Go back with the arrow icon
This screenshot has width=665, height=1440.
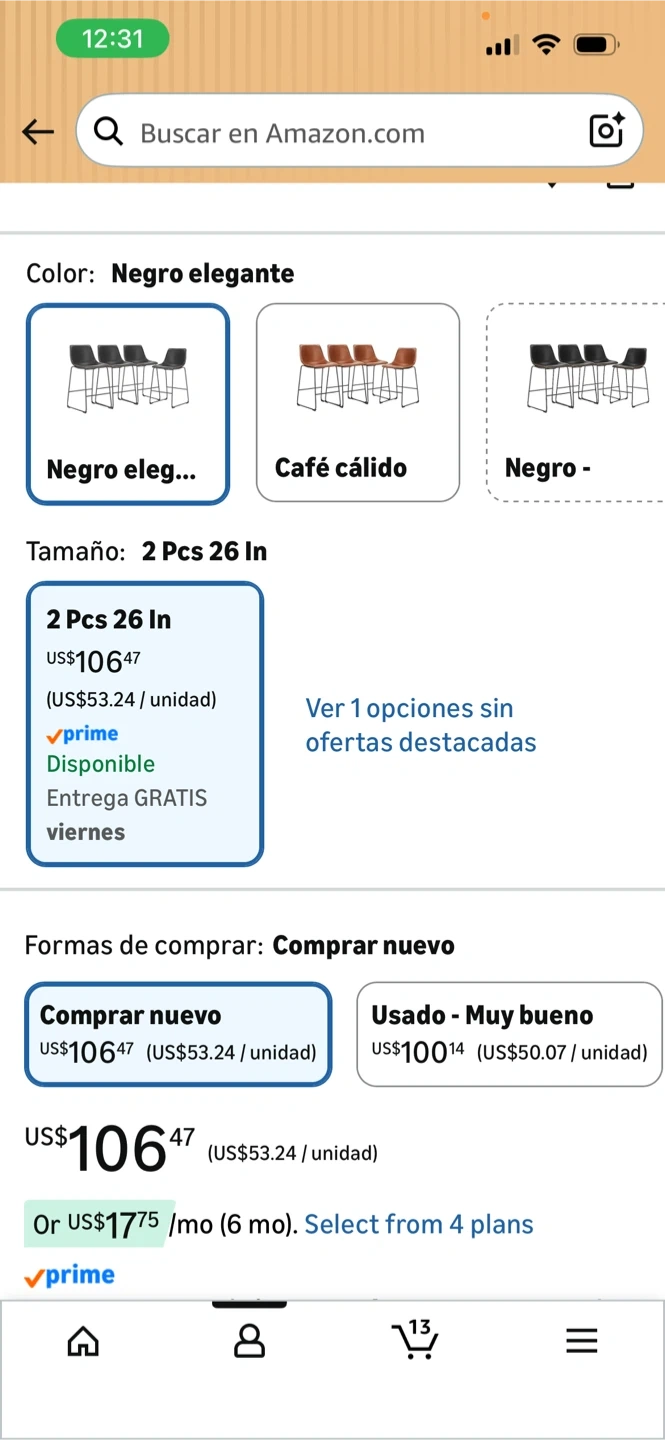coord(38,132)
